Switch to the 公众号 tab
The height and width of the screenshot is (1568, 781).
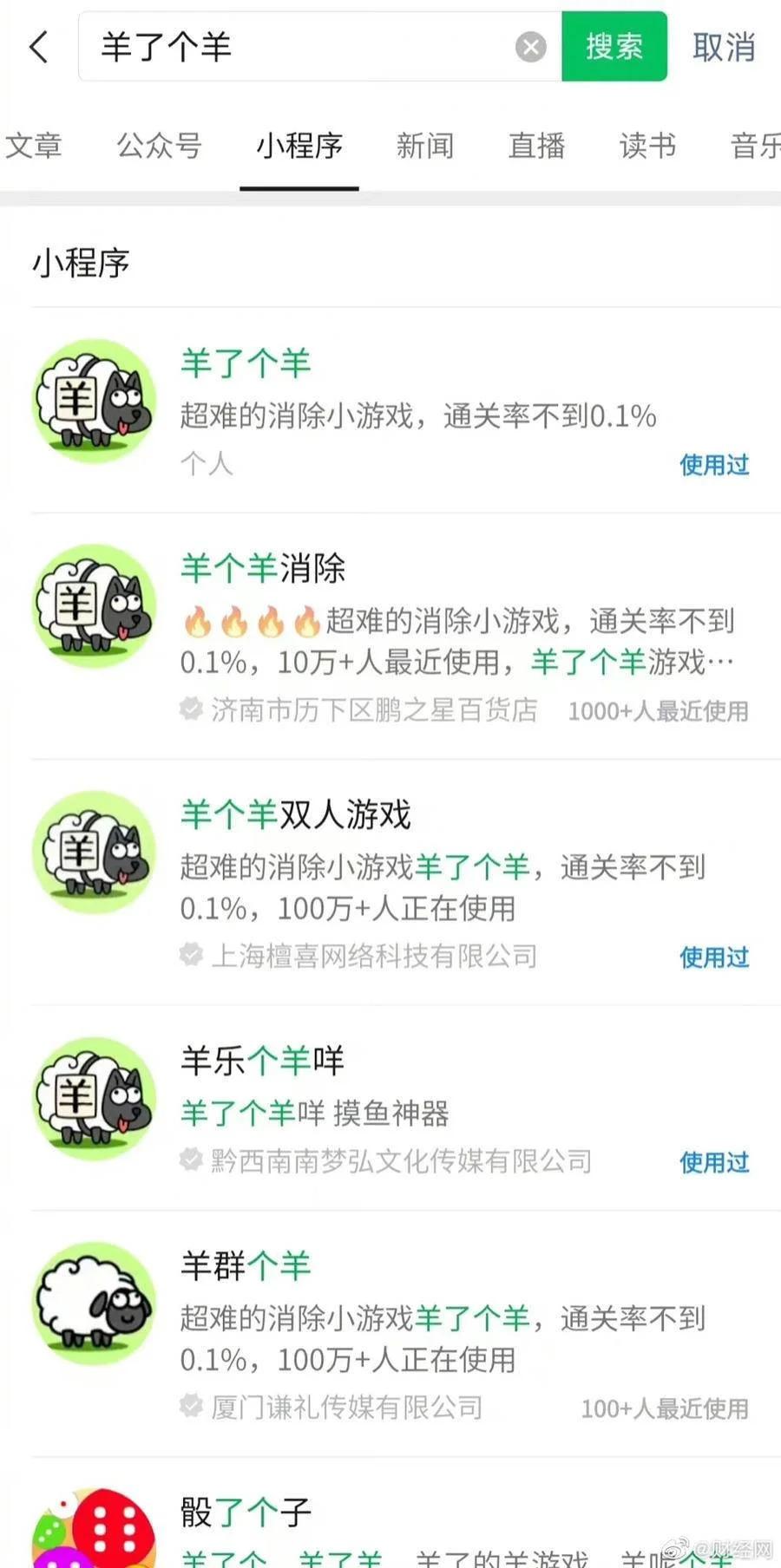160,146
